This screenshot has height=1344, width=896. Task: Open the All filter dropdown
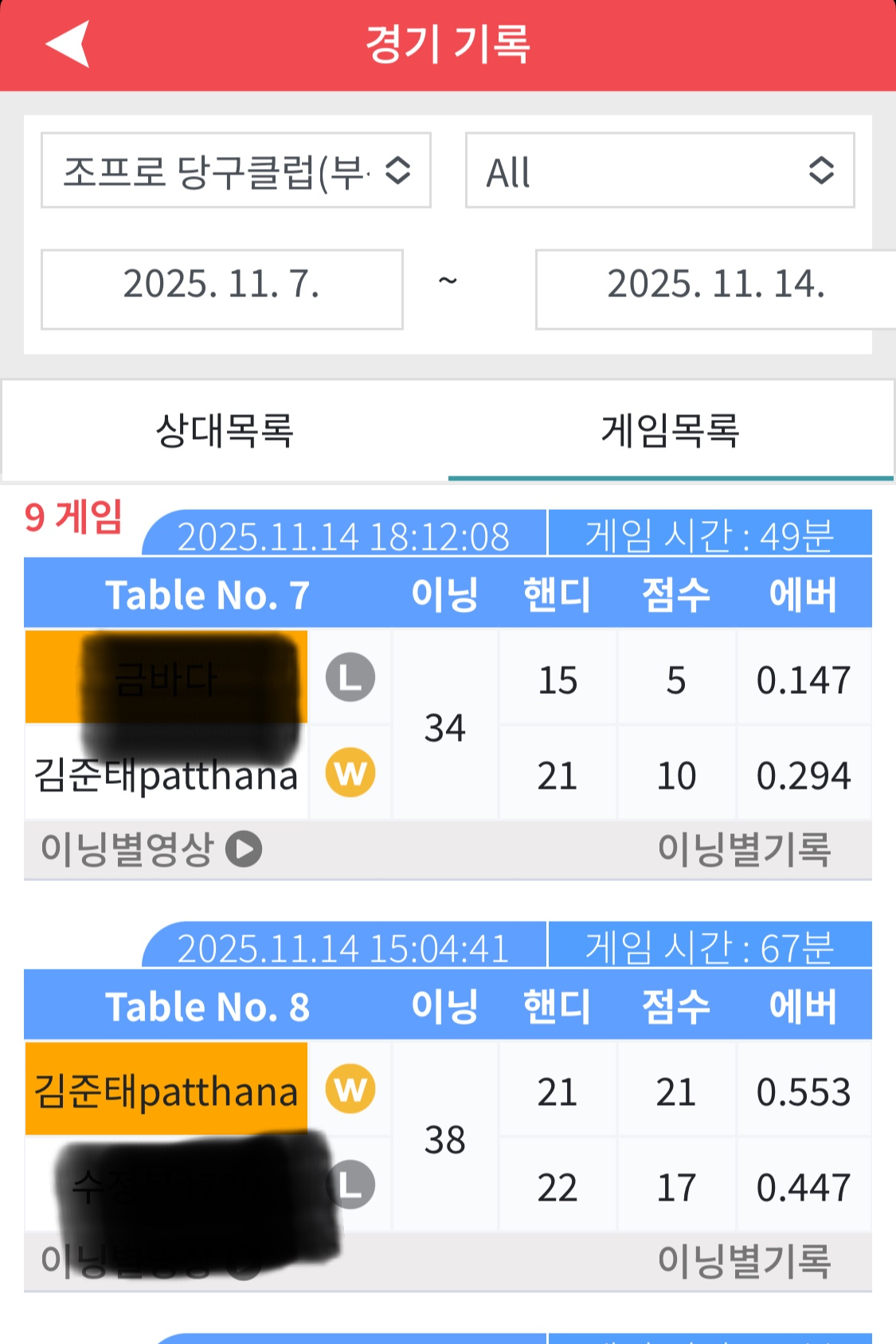point(659,170)
